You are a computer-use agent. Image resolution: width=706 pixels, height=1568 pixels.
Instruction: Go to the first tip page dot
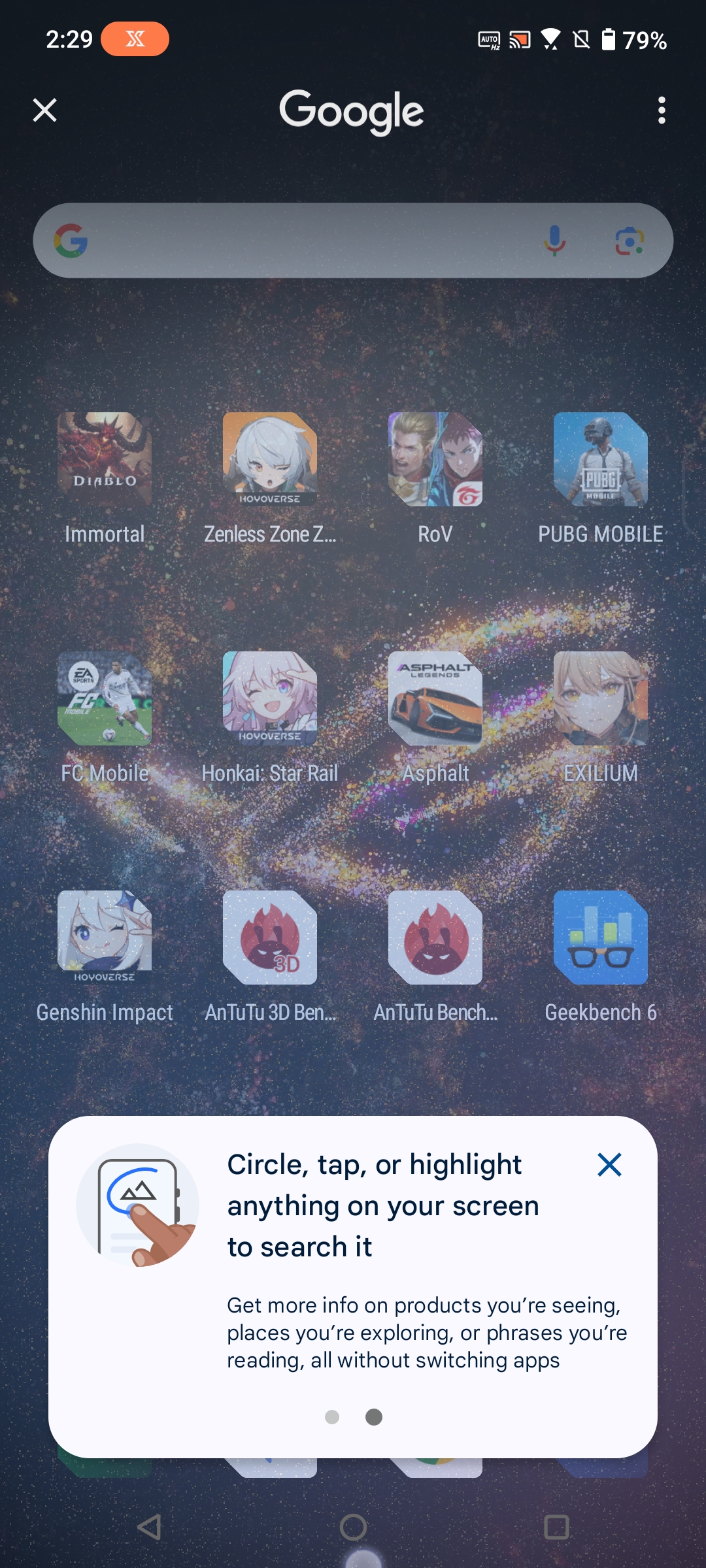tap(332, 1416)
